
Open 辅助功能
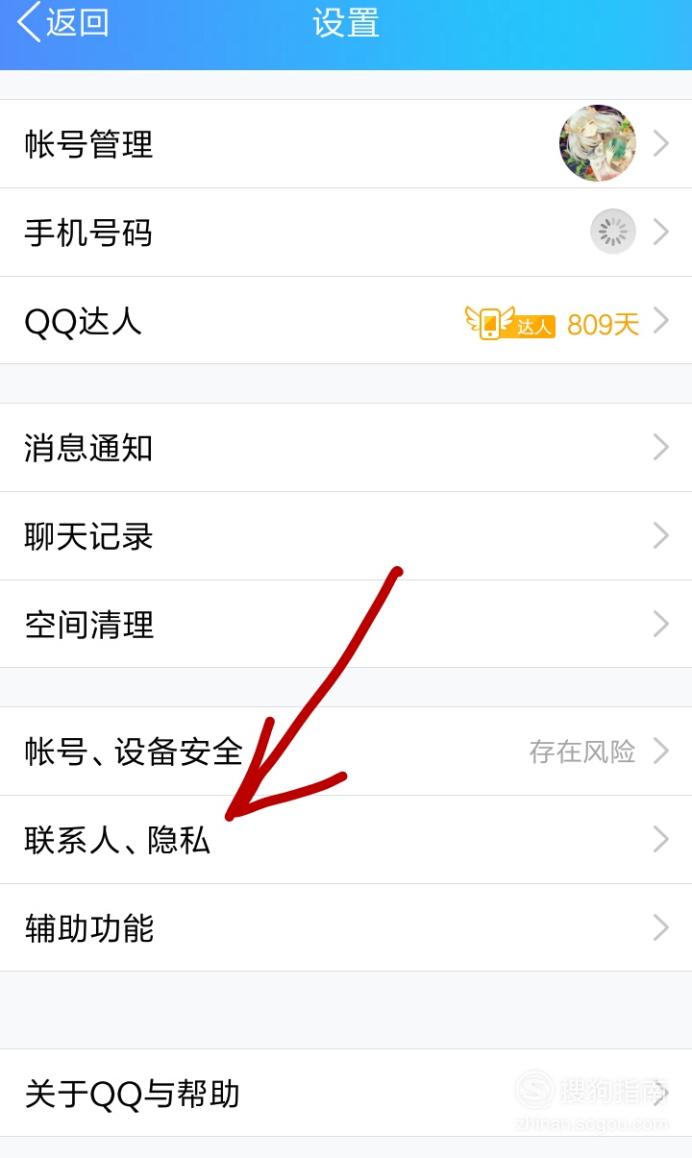346,928
